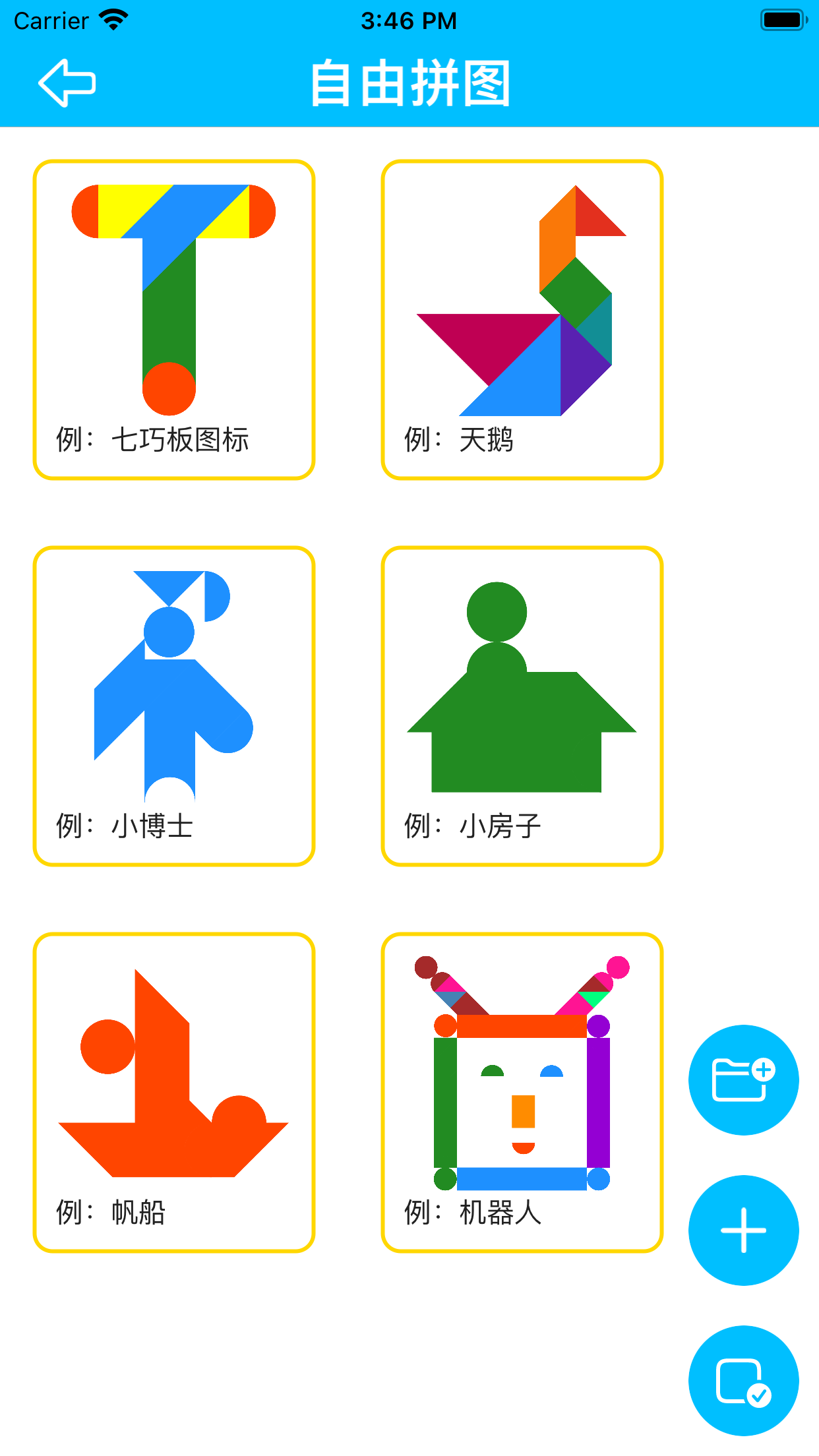Tap the select-items checkmark button
Viewport: 819px width, 1456px height.
coord(743,1381)
